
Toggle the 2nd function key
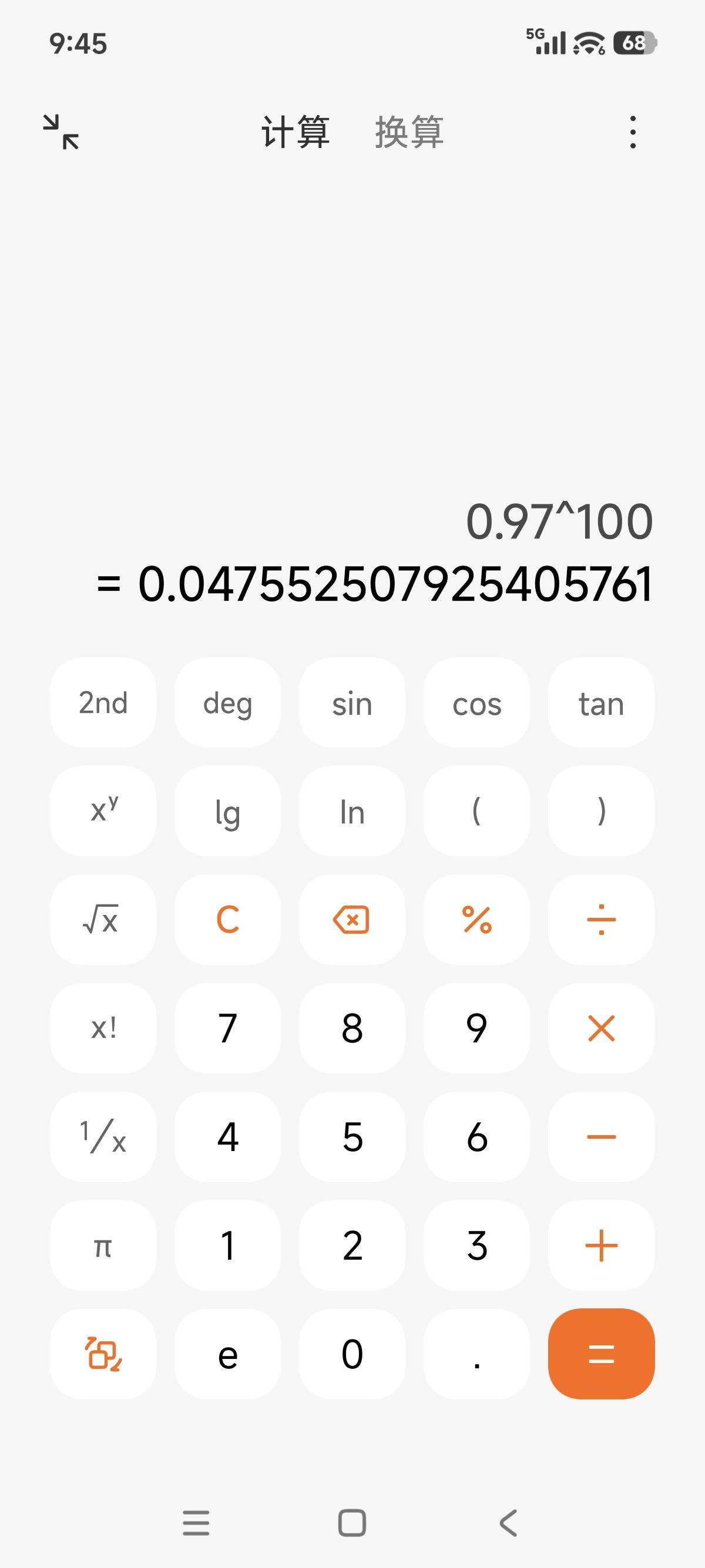tap(103, 702)
